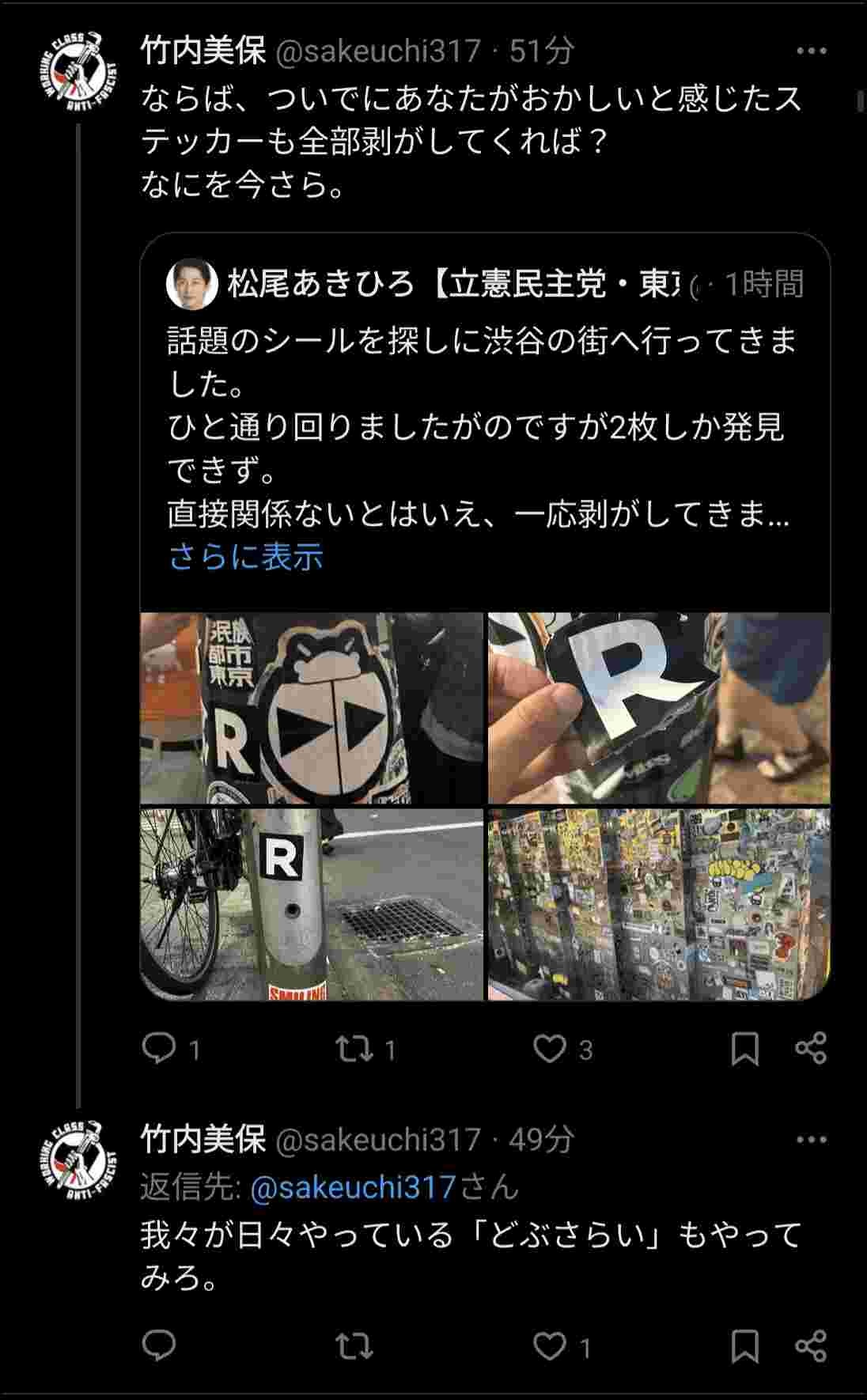This screenshot has width=867, height=1400.
Task: Like the 49分 reply about どぶさらい
Action: 549,1345
